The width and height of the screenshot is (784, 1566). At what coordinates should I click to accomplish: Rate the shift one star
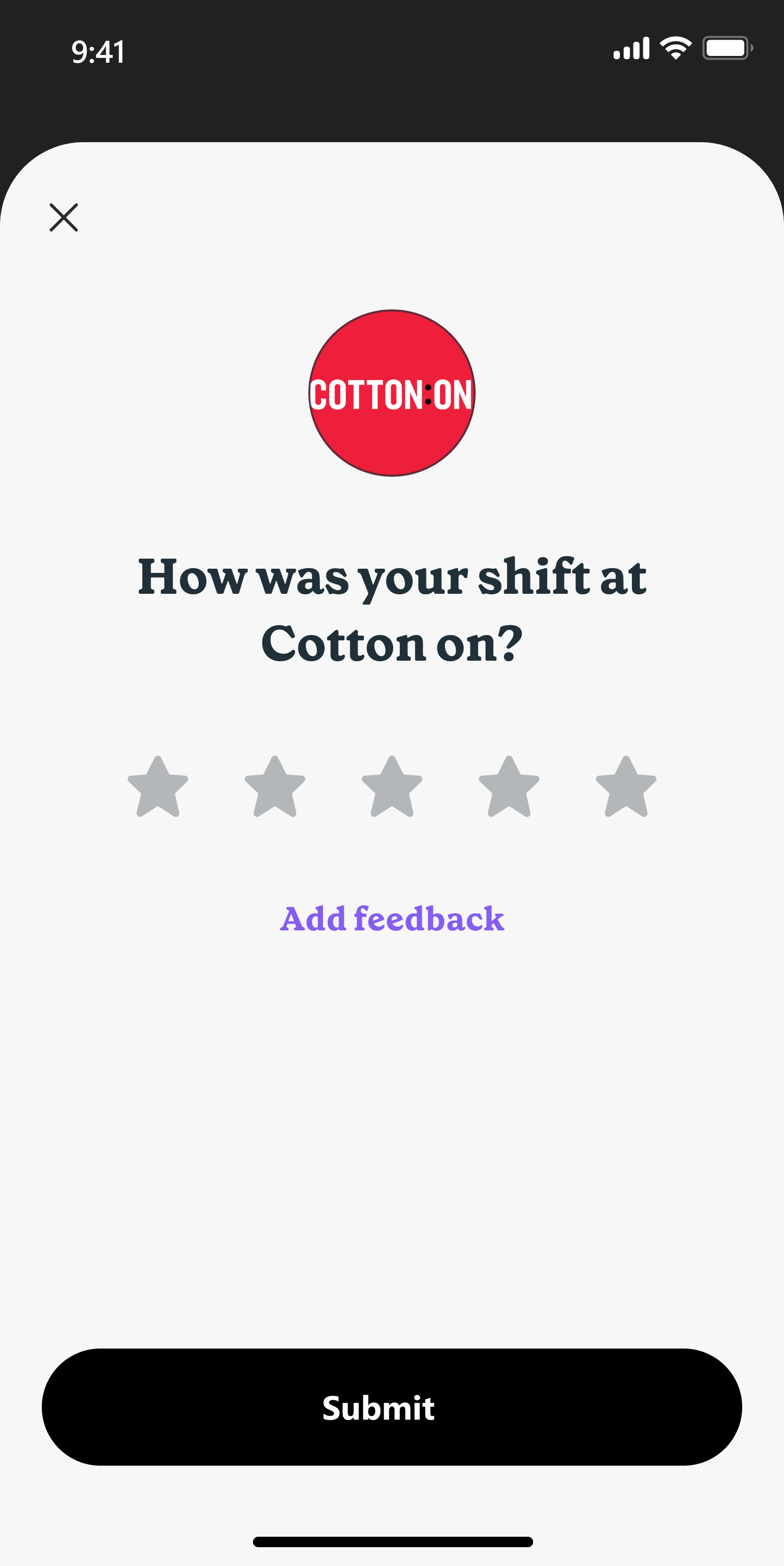tap(158, 788)
